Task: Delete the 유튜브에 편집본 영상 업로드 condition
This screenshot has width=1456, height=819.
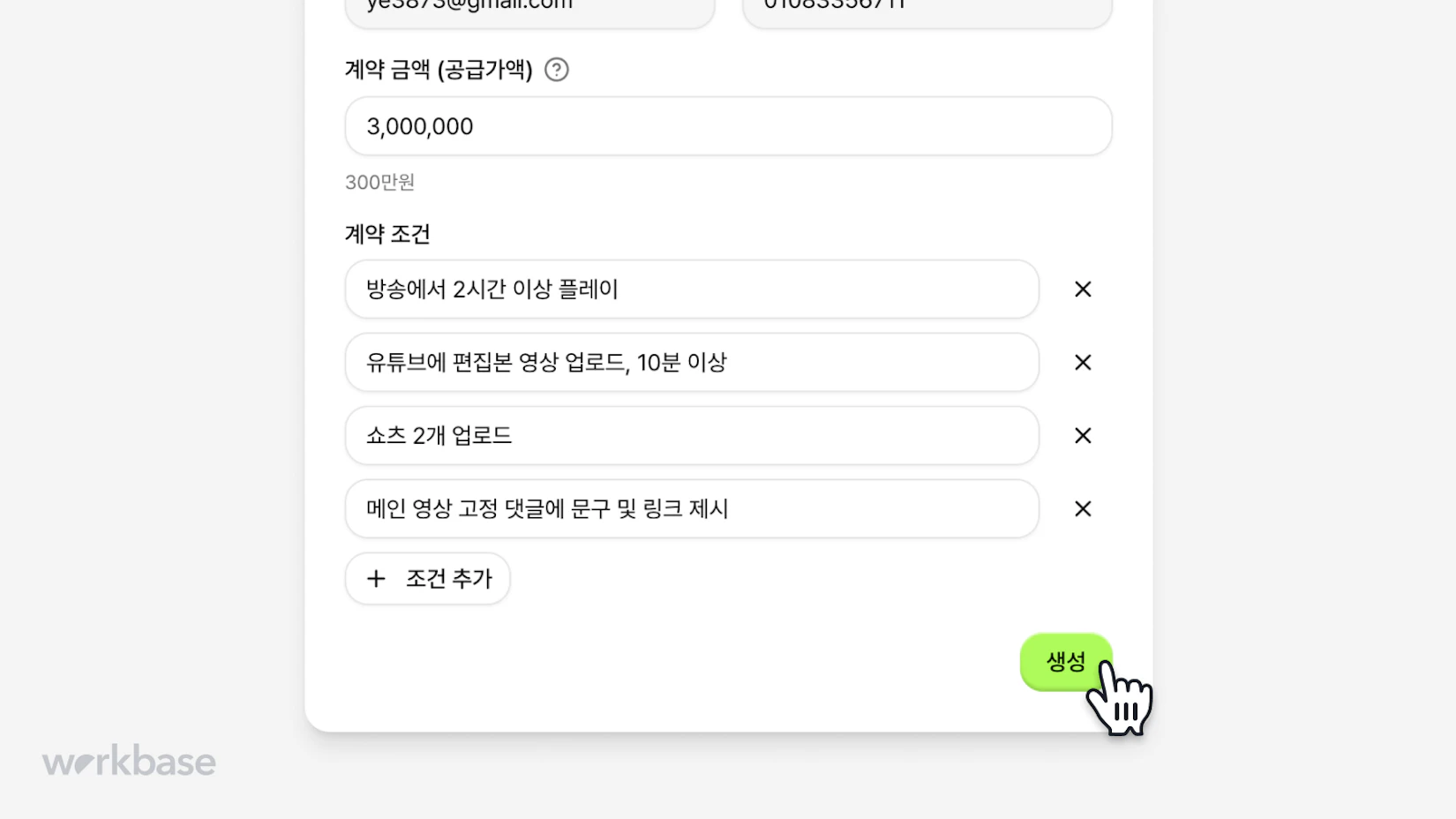Action: tap(1083, 363)
